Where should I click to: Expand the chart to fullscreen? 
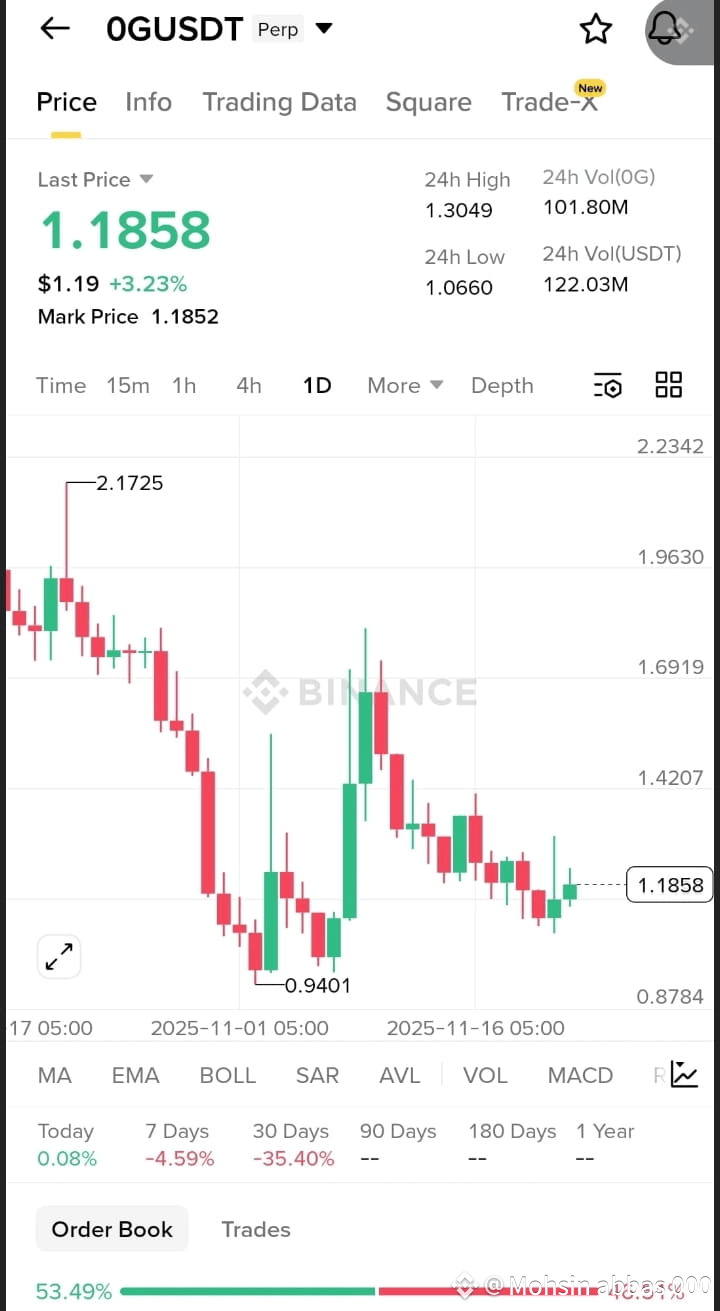(x=58, y=956)
